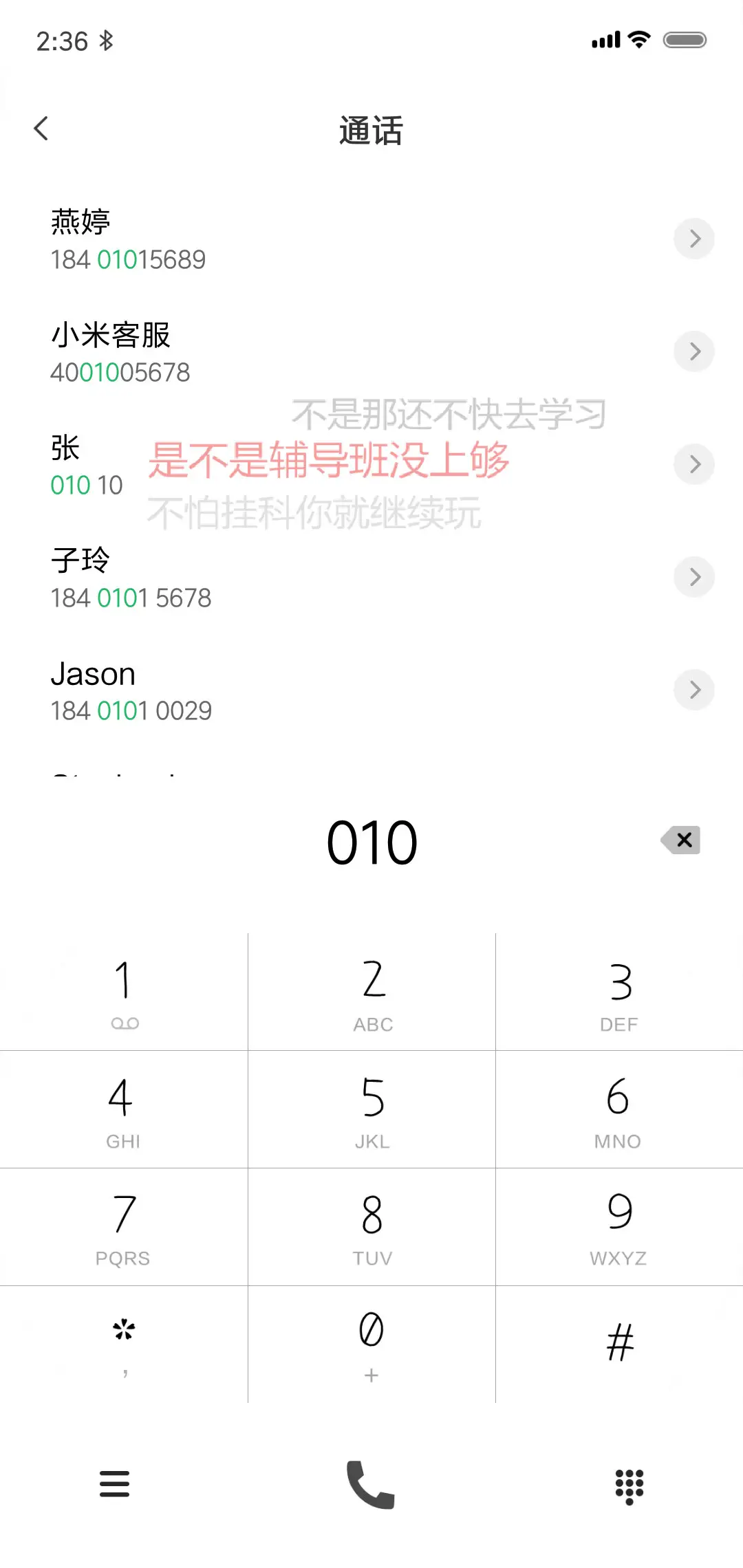Viewport: 743px width, 1568px height.
Task: Tap the pound key on the keypad
Action: coord(619,1341)
